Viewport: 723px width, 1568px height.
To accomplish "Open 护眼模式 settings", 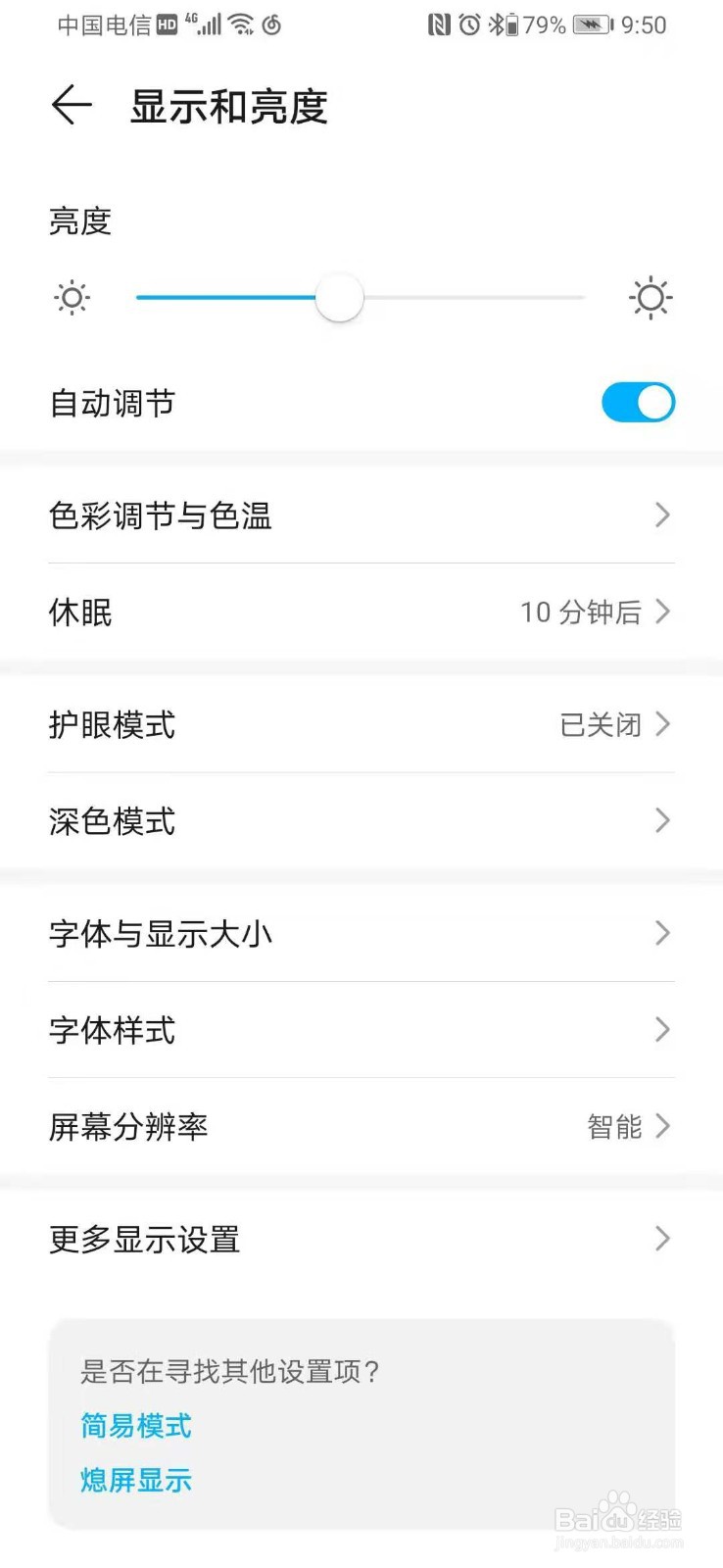I will [361, 724].
